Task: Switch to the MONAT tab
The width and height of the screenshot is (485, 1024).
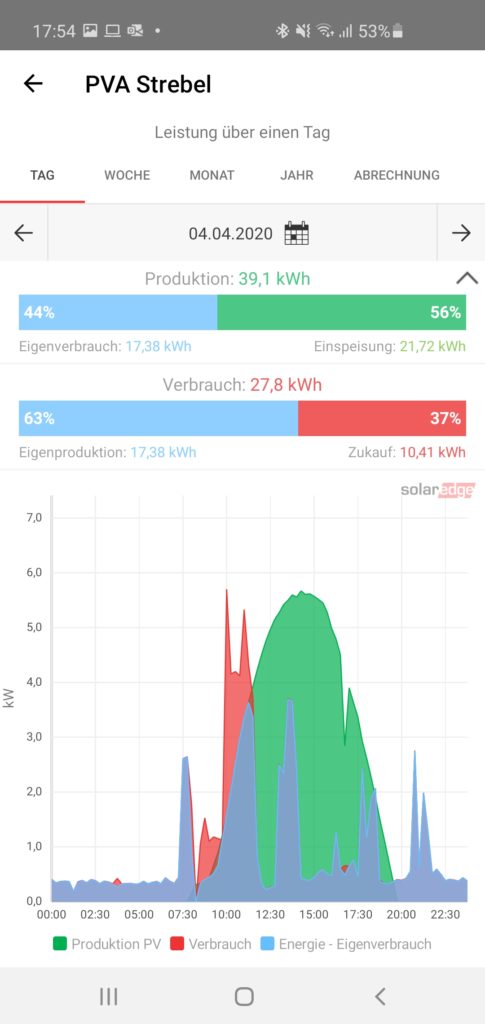Action: click(x=212, y=175)
